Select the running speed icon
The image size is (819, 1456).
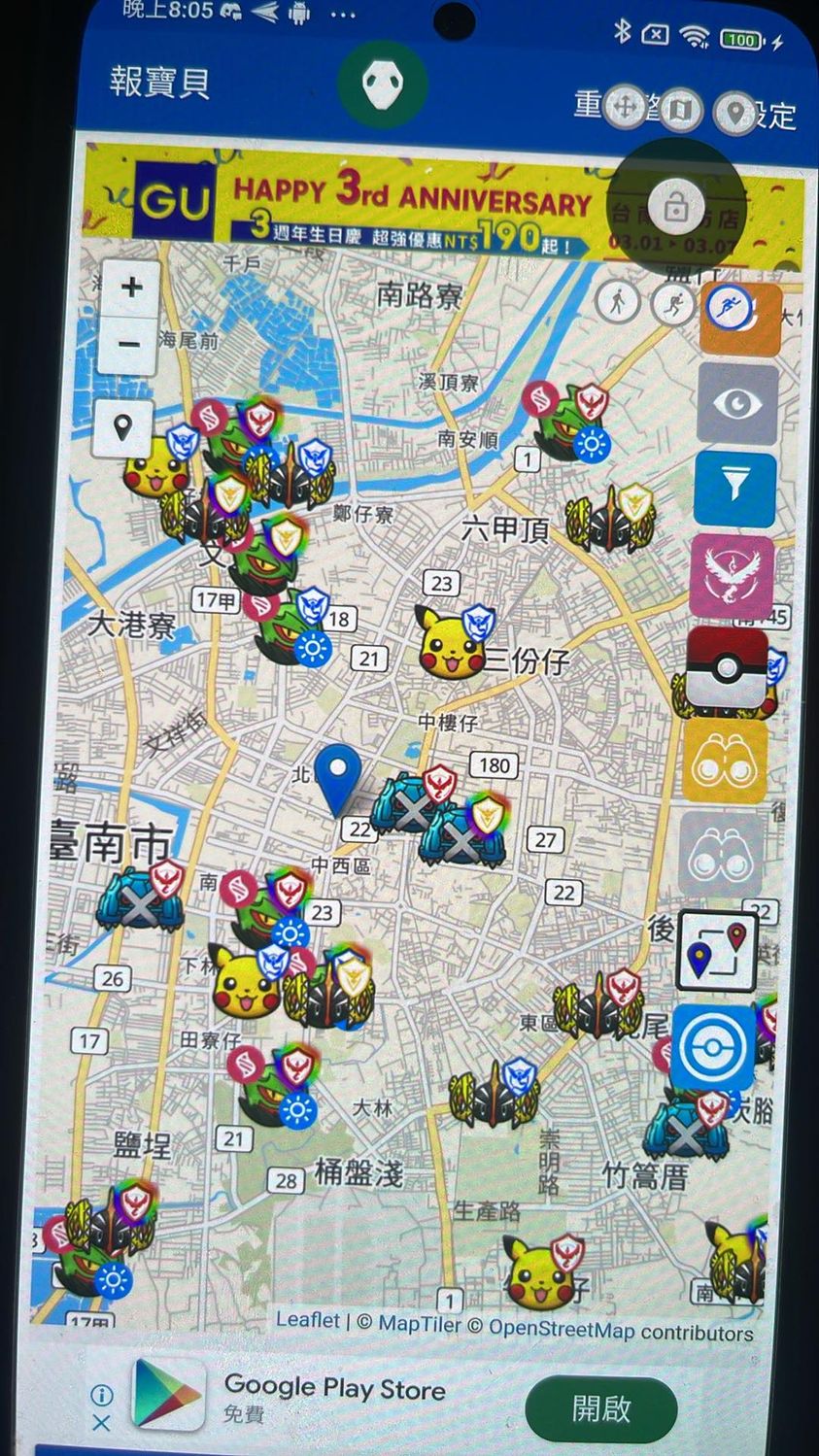point(671,304)
